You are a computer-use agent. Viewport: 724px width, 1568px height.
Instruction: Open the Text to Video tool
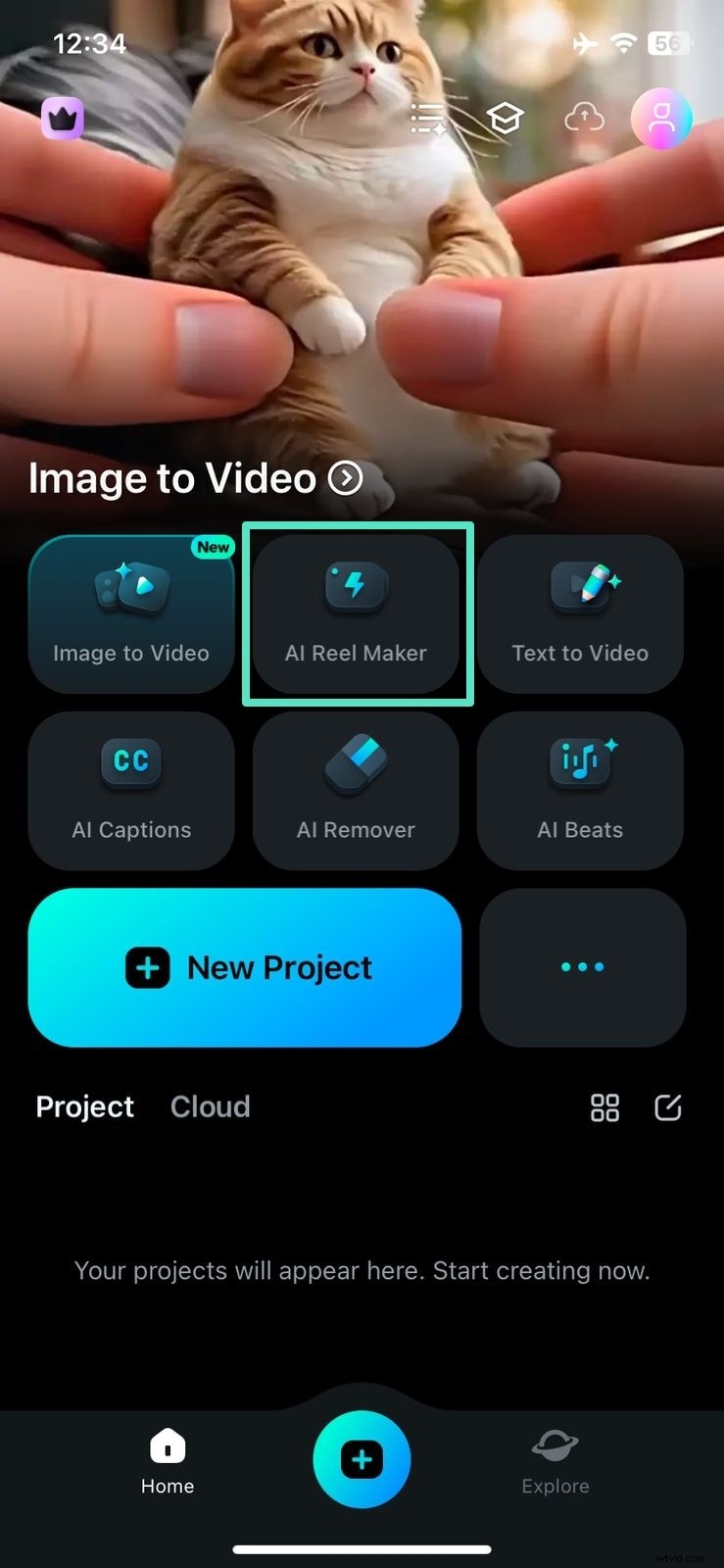click(580, 613)
